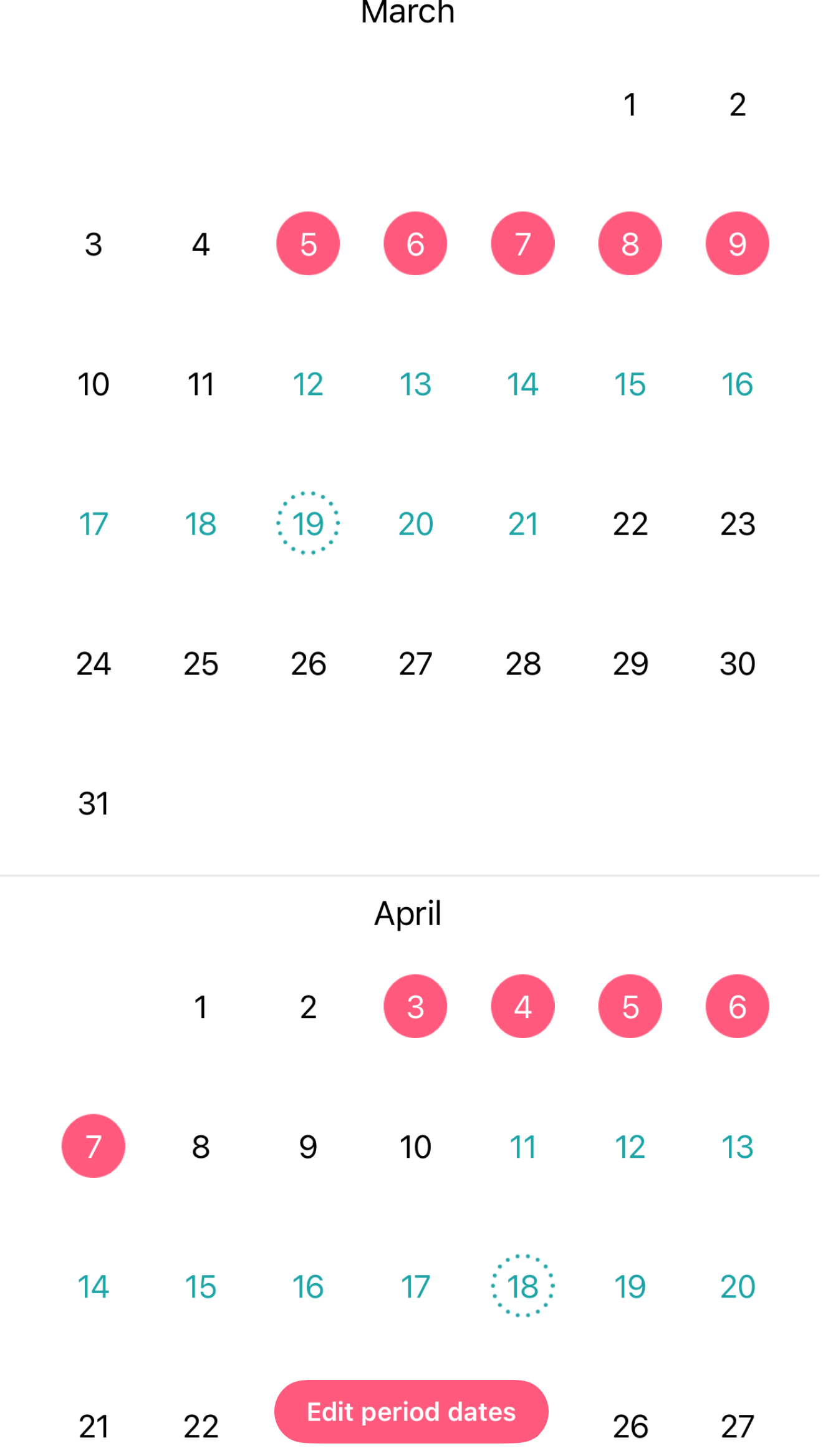Choose March 22 on the calendar
Viewport: 823px width, 1456px height.
[630, 523]
